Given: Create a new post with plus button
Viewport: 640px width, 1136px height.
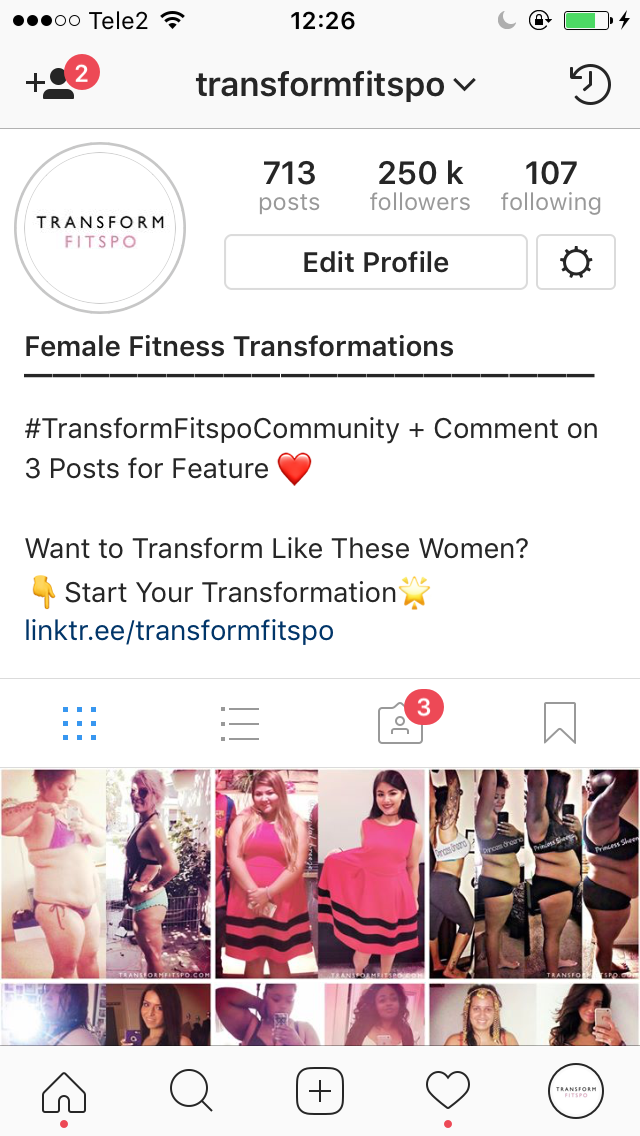Looking at the screenshot, I should (x=320, y=1091).
